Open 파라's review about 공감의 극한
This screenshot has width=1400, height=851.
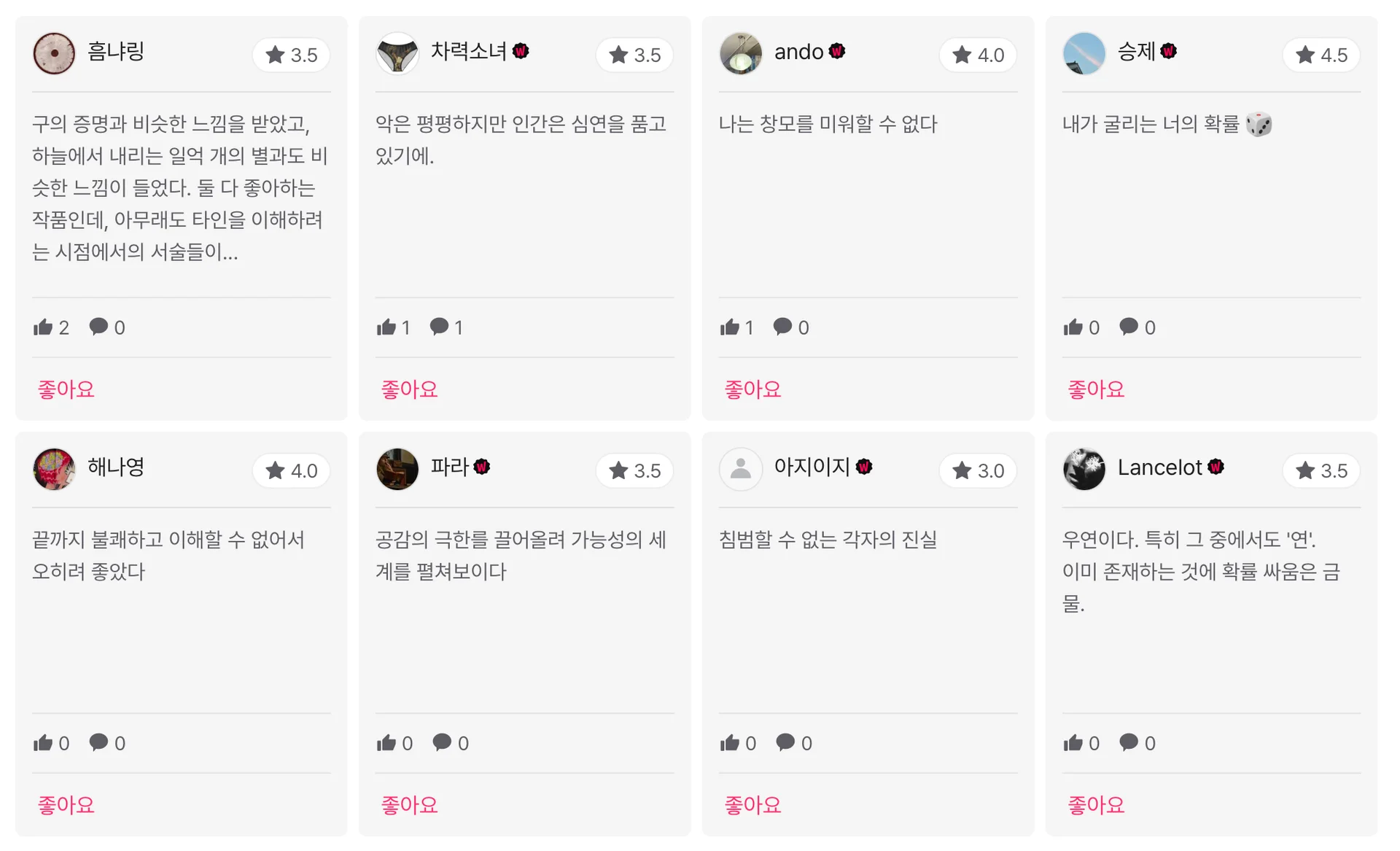click(x=521, y=555)
